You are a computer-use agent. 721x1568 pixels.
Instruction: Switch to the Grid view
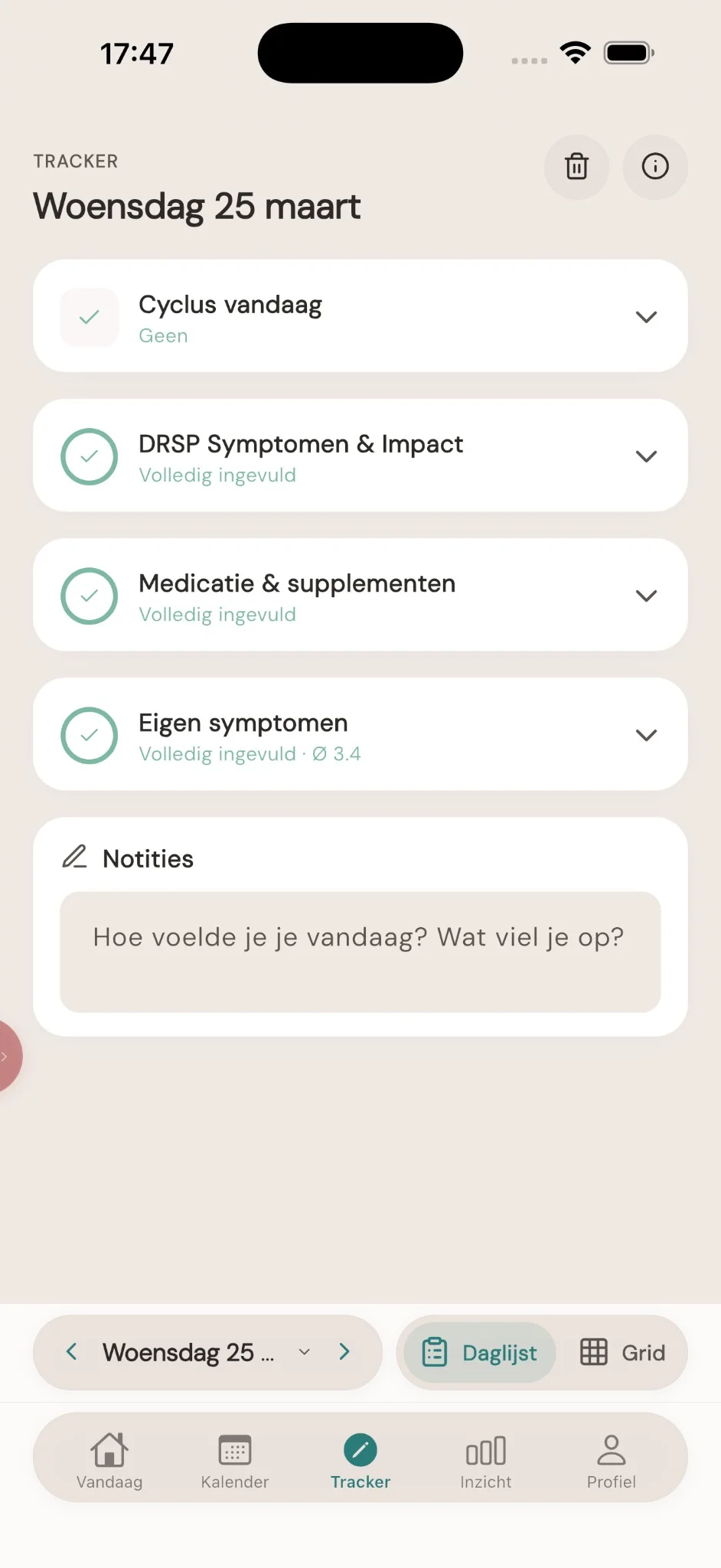[625, 1352]
